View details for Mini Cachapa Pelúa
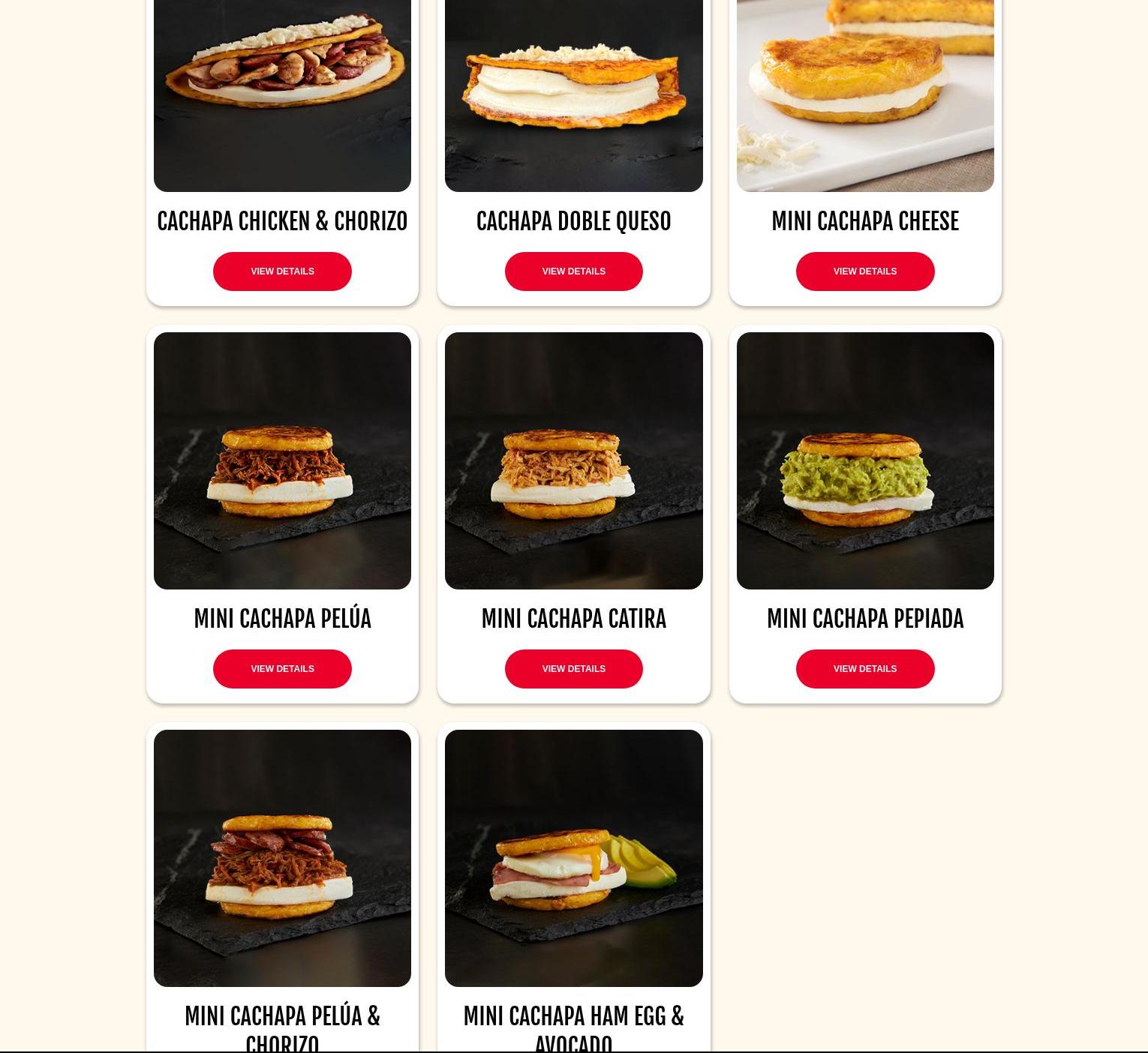The height and width of the screenshot is (1053, 1148). [x=282, y=669]
